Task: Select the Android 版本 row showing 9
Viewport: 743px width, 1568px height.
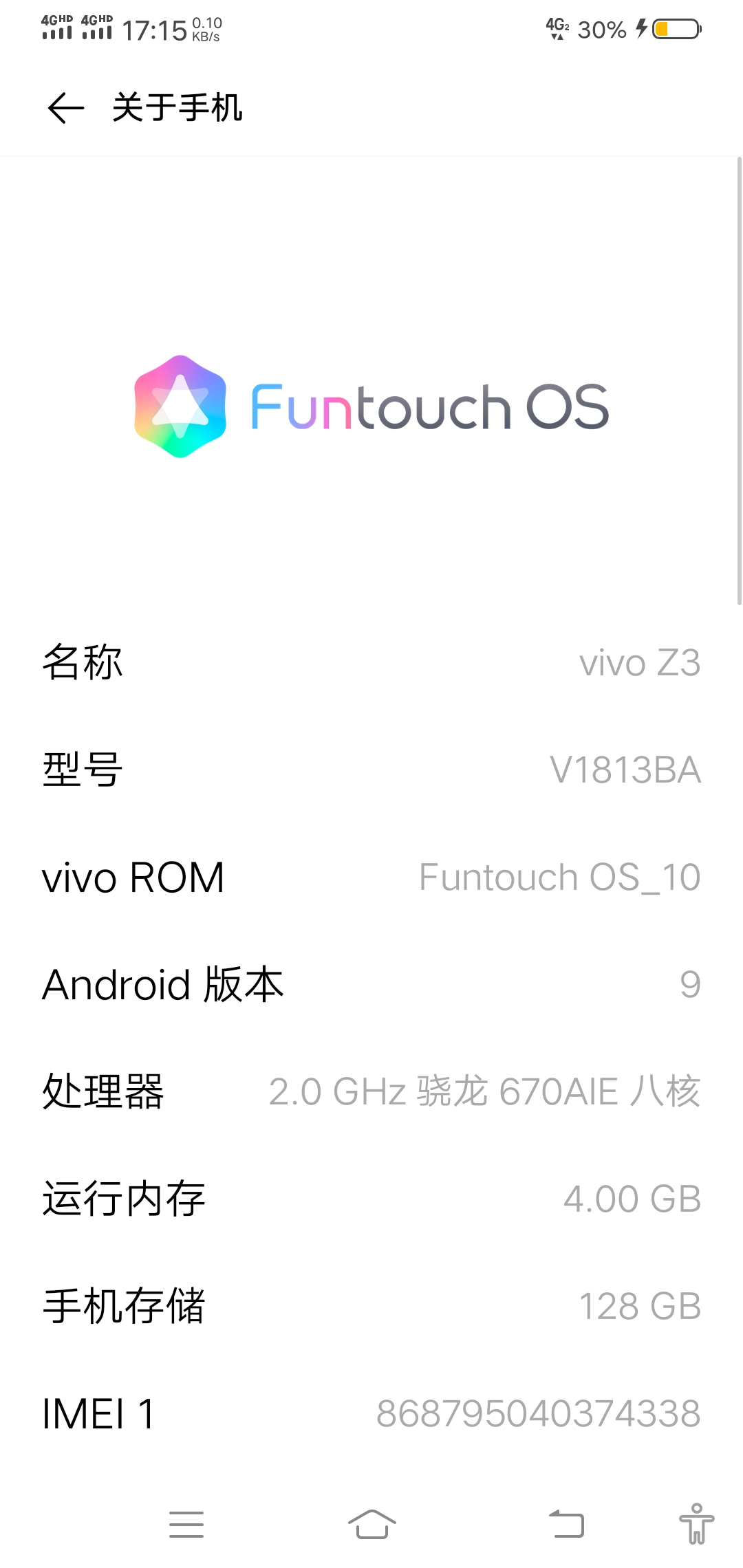Action: (371, 985)
